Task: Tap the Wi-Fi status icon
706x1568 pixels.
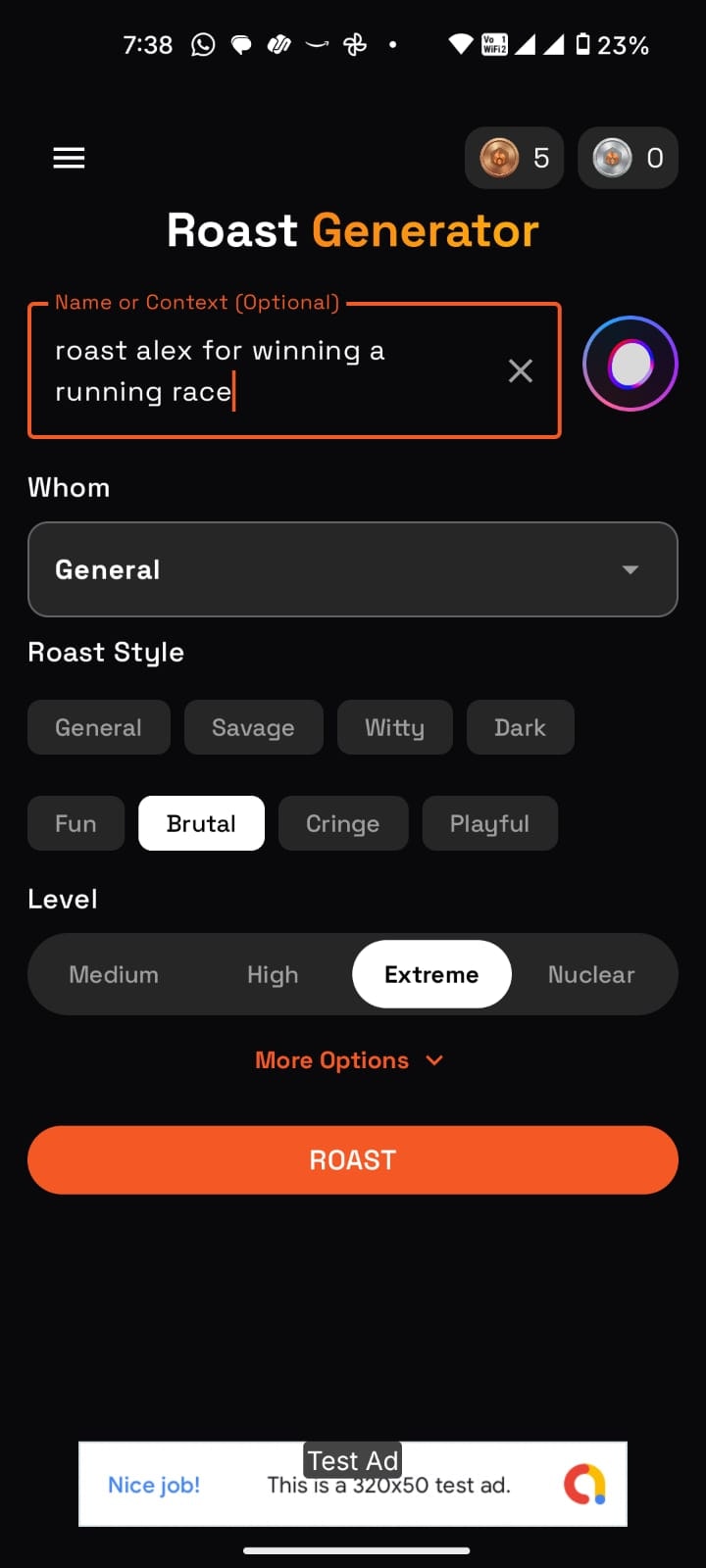Action: click(459, 43)
